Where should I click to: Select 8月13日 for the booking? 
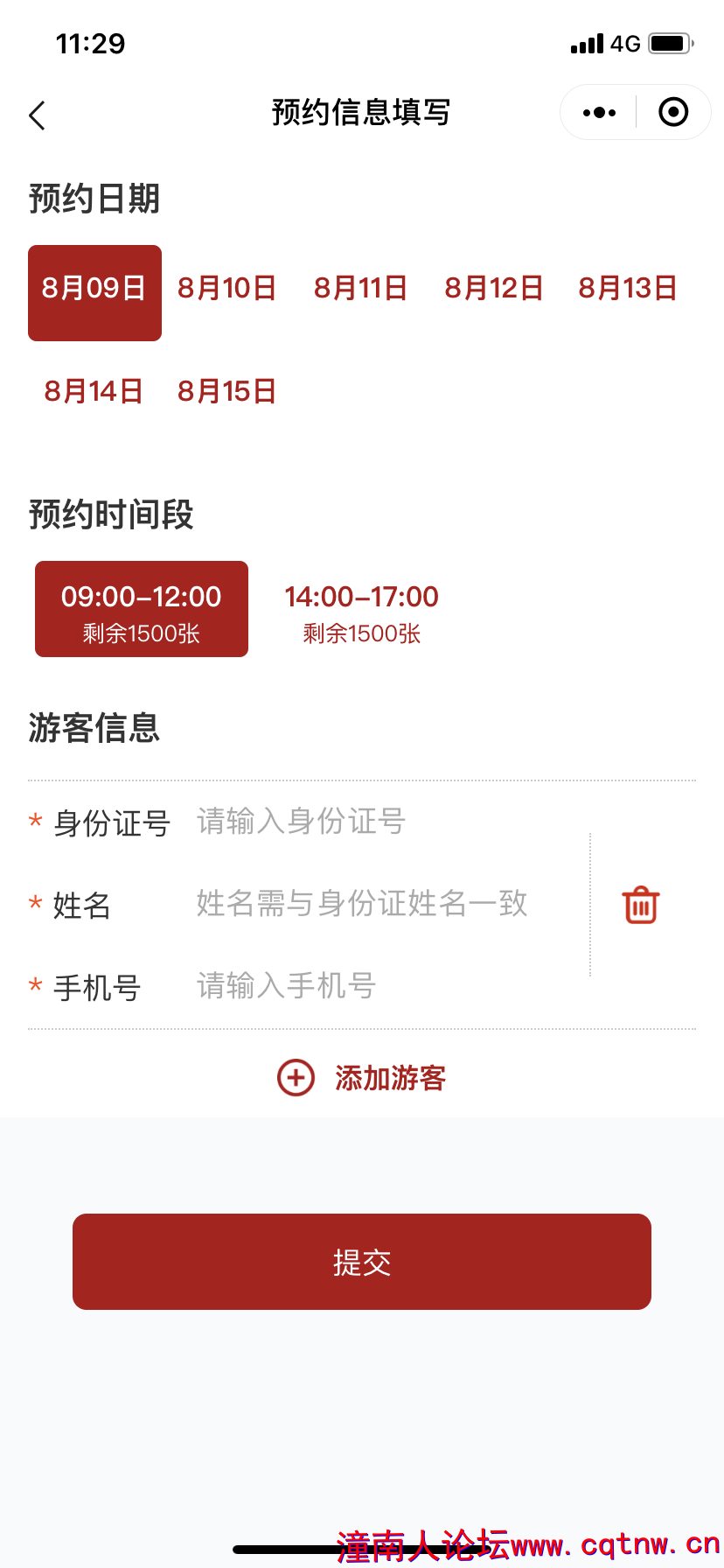click(x=628, y=289)
